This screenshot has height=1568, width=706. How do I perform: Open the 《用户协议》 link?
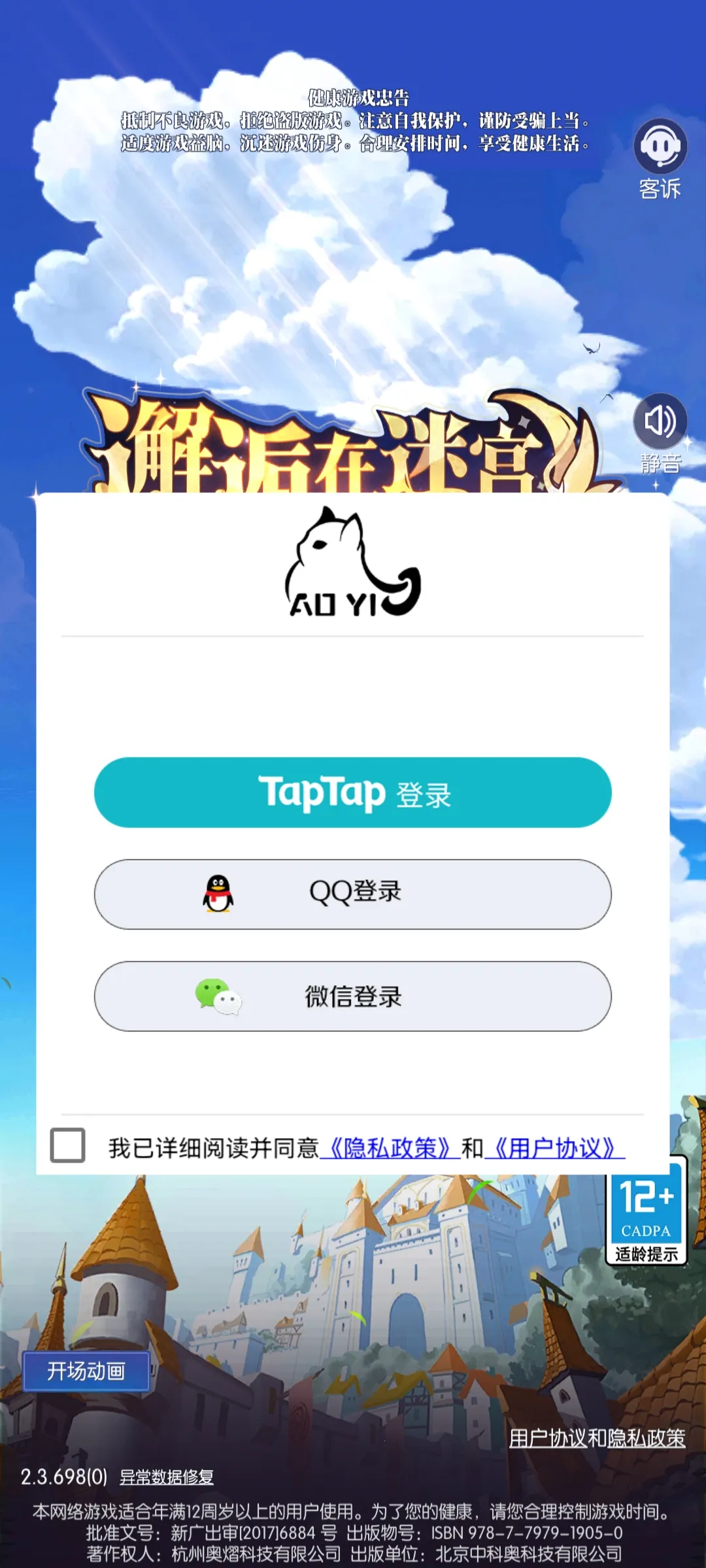point(554,1148)
